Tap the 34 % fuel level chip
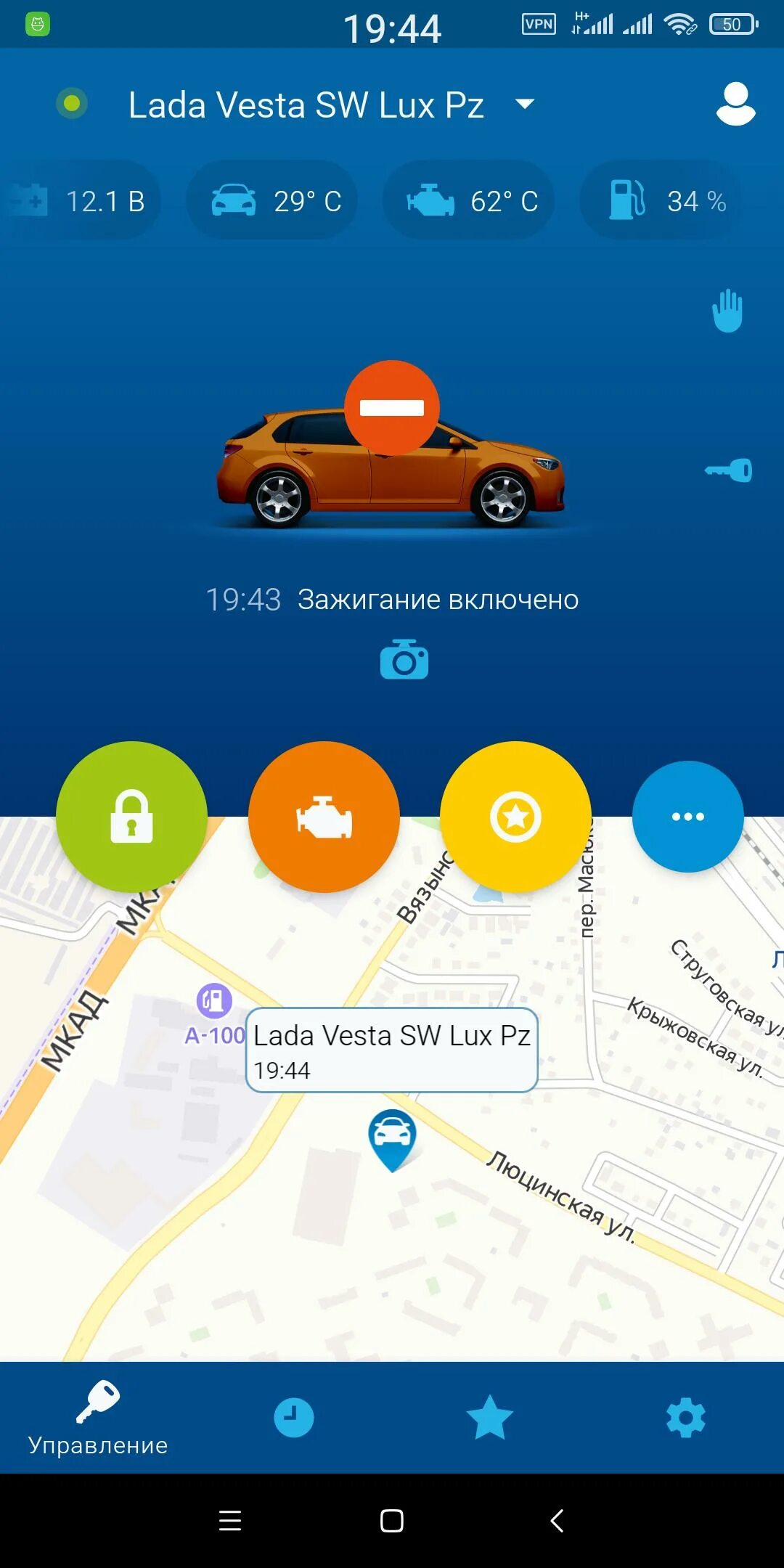 (x=662, y=200)
